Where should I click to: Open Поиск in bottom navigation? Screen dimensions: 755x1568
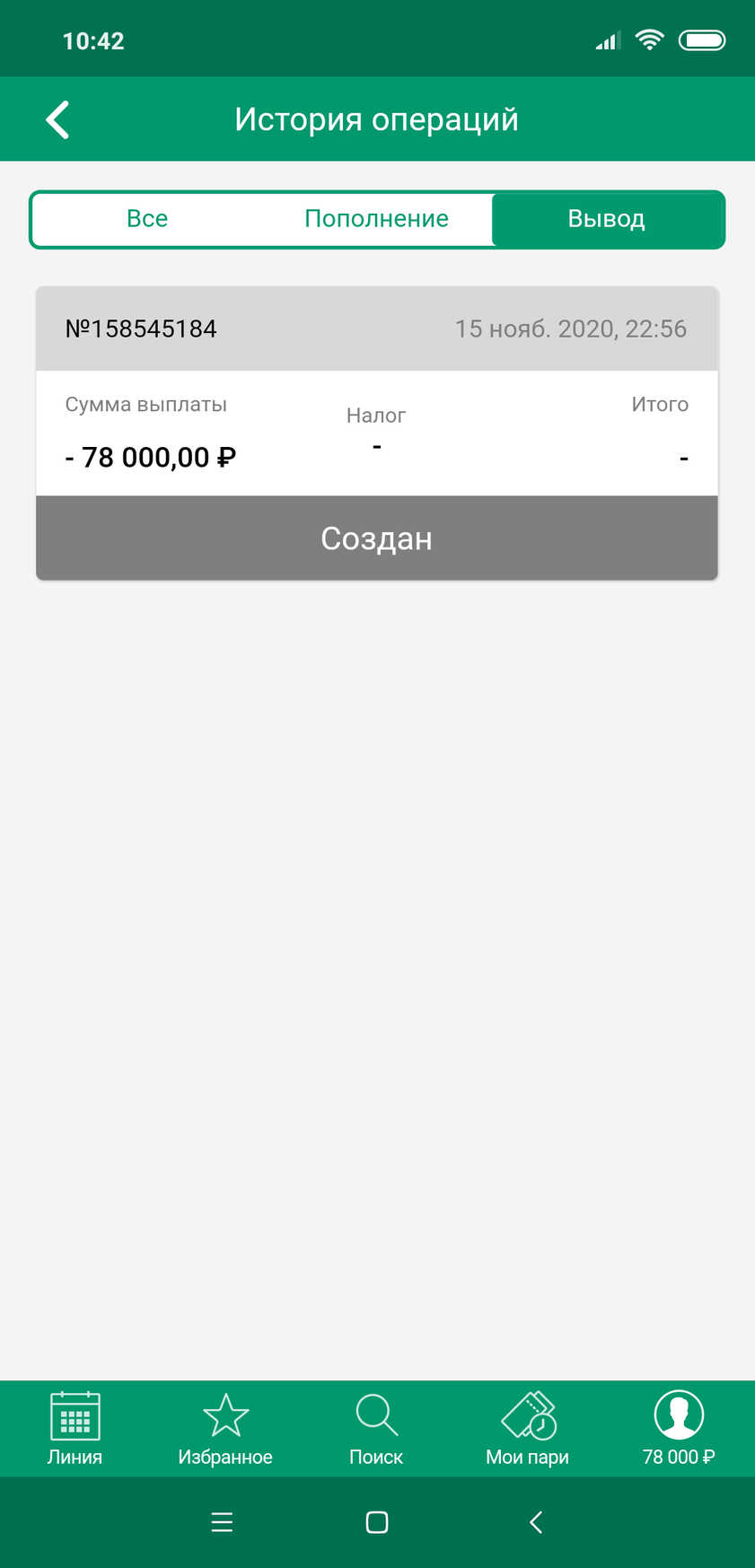[376, 1428]
